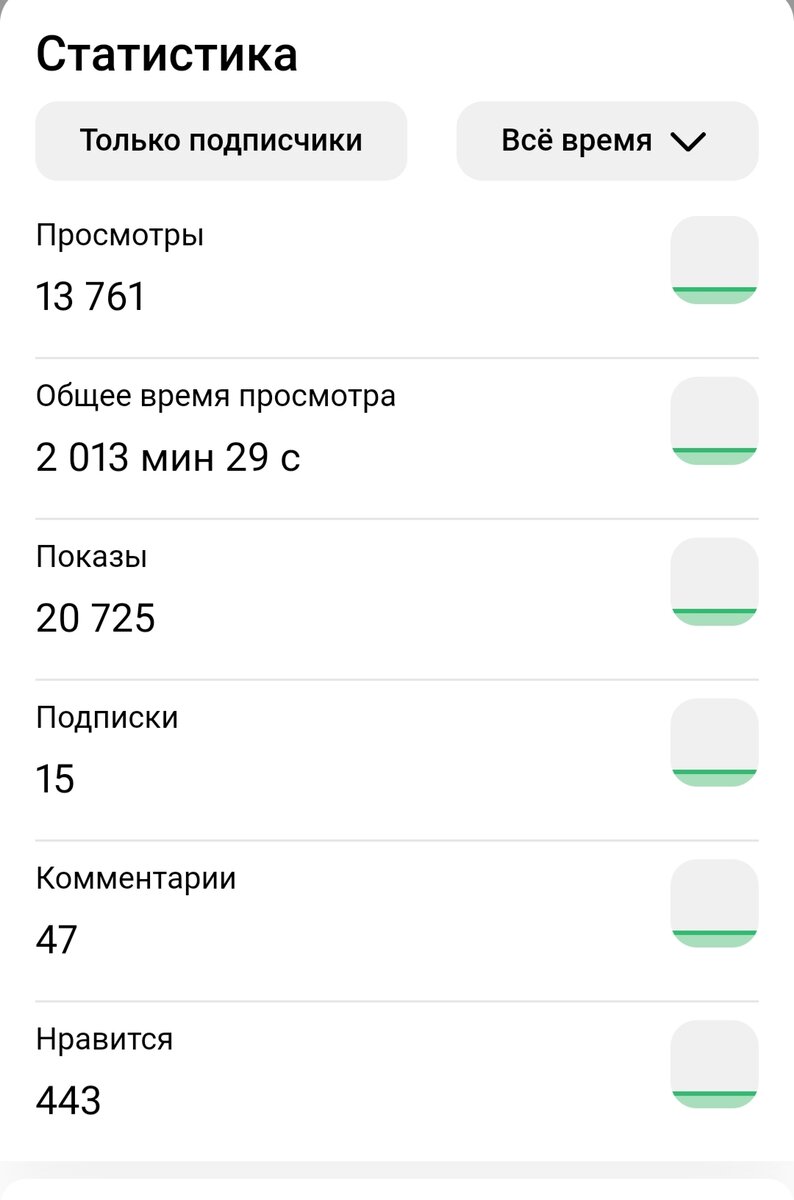Screen dimensions: 794x1200
Task: Select the green progress bar under Показы chart
Action: [715, 611]
